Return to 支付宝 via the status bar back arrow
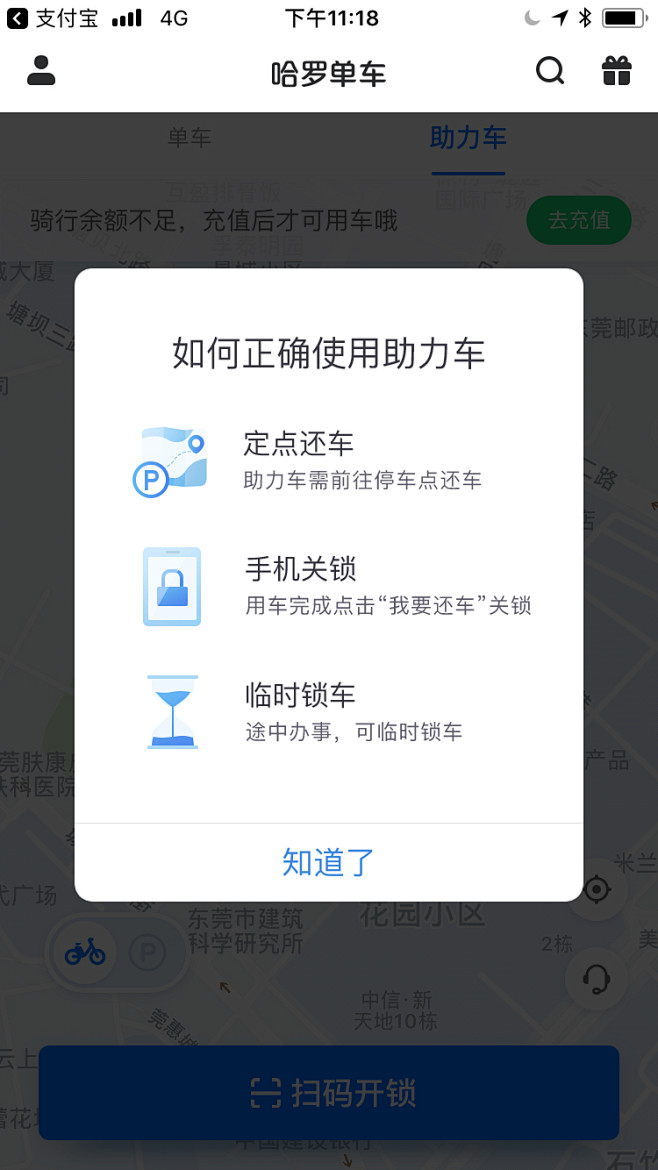The height and width of the screenshot is (1170, 658). tap(17, 17)
